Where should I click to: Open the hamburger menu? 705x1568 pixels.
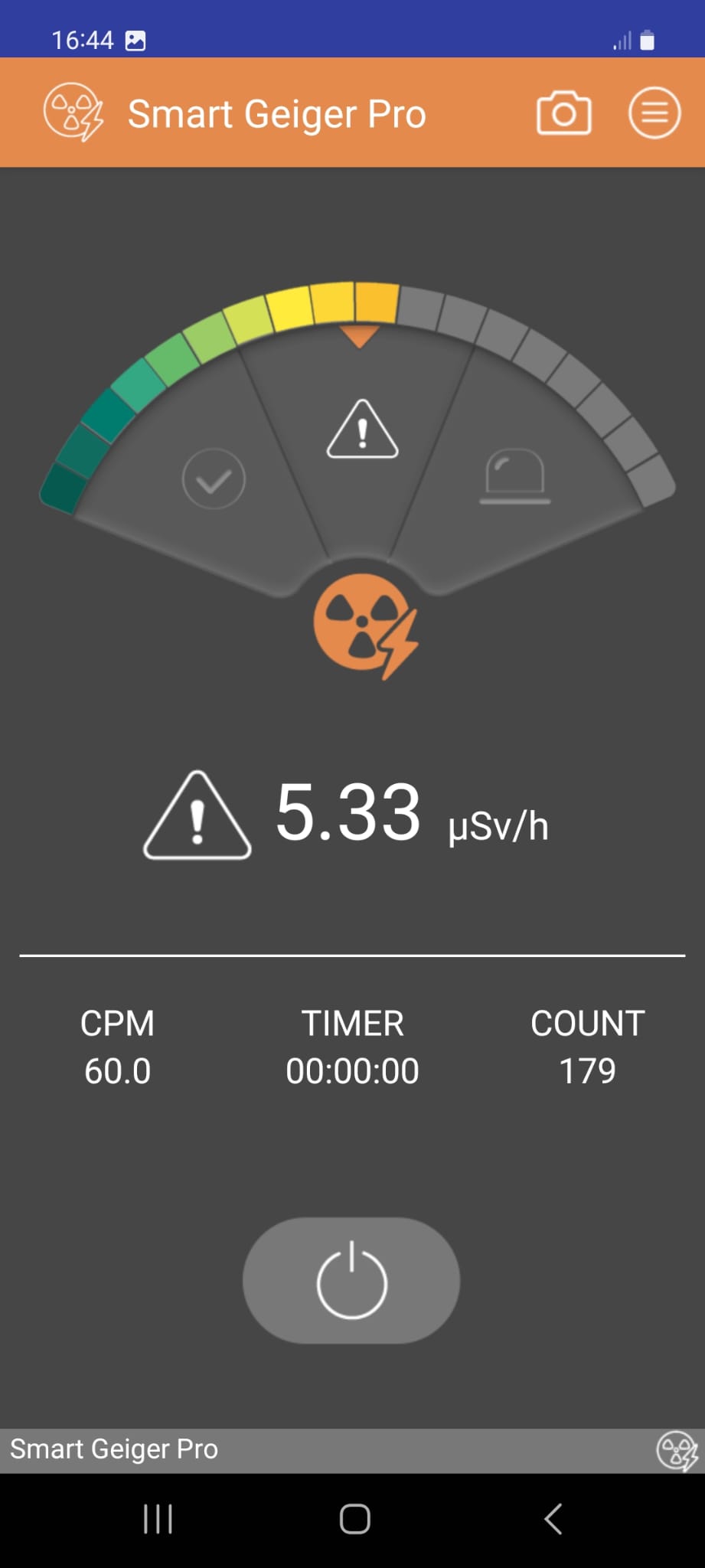pos(654,113)
